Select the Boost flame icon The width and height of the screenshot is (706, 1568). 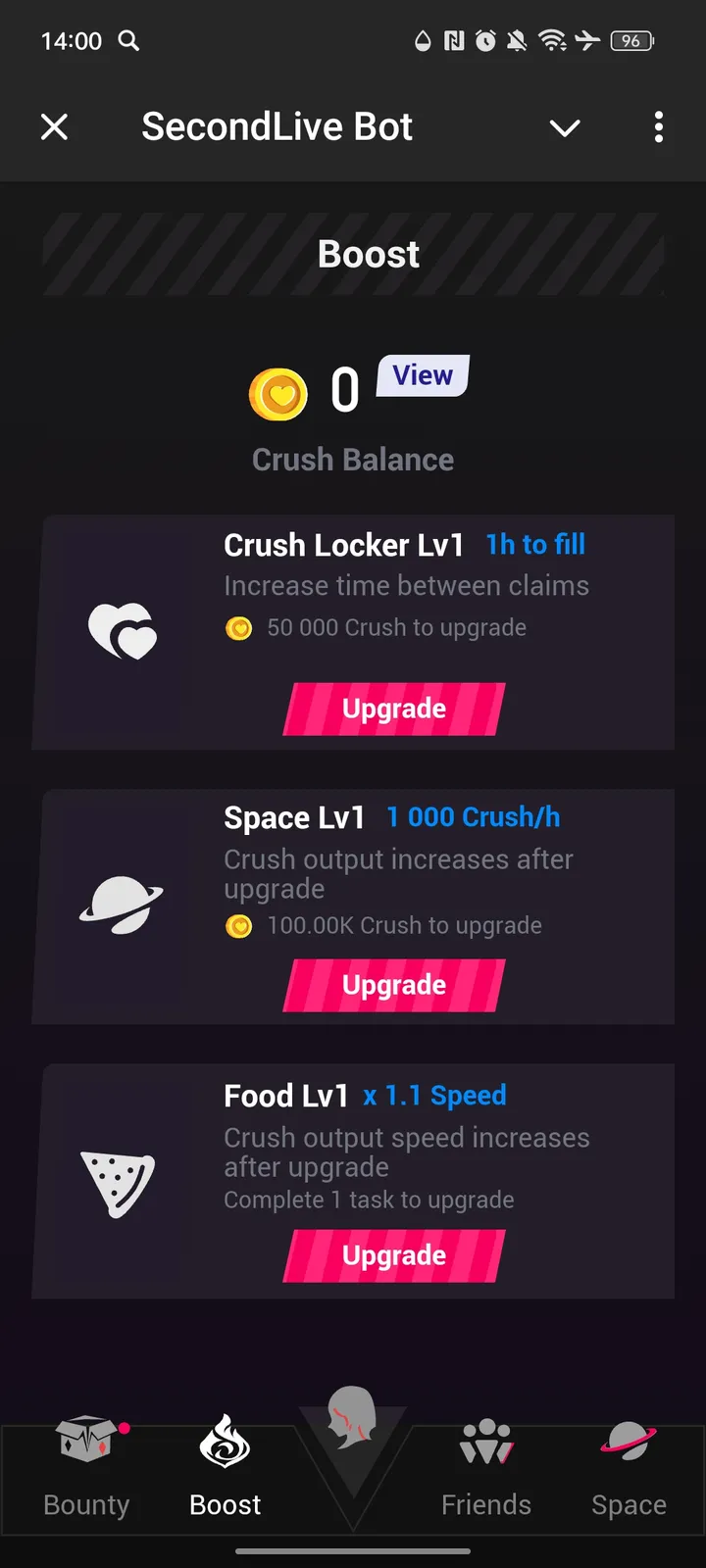pos(225,1443)
